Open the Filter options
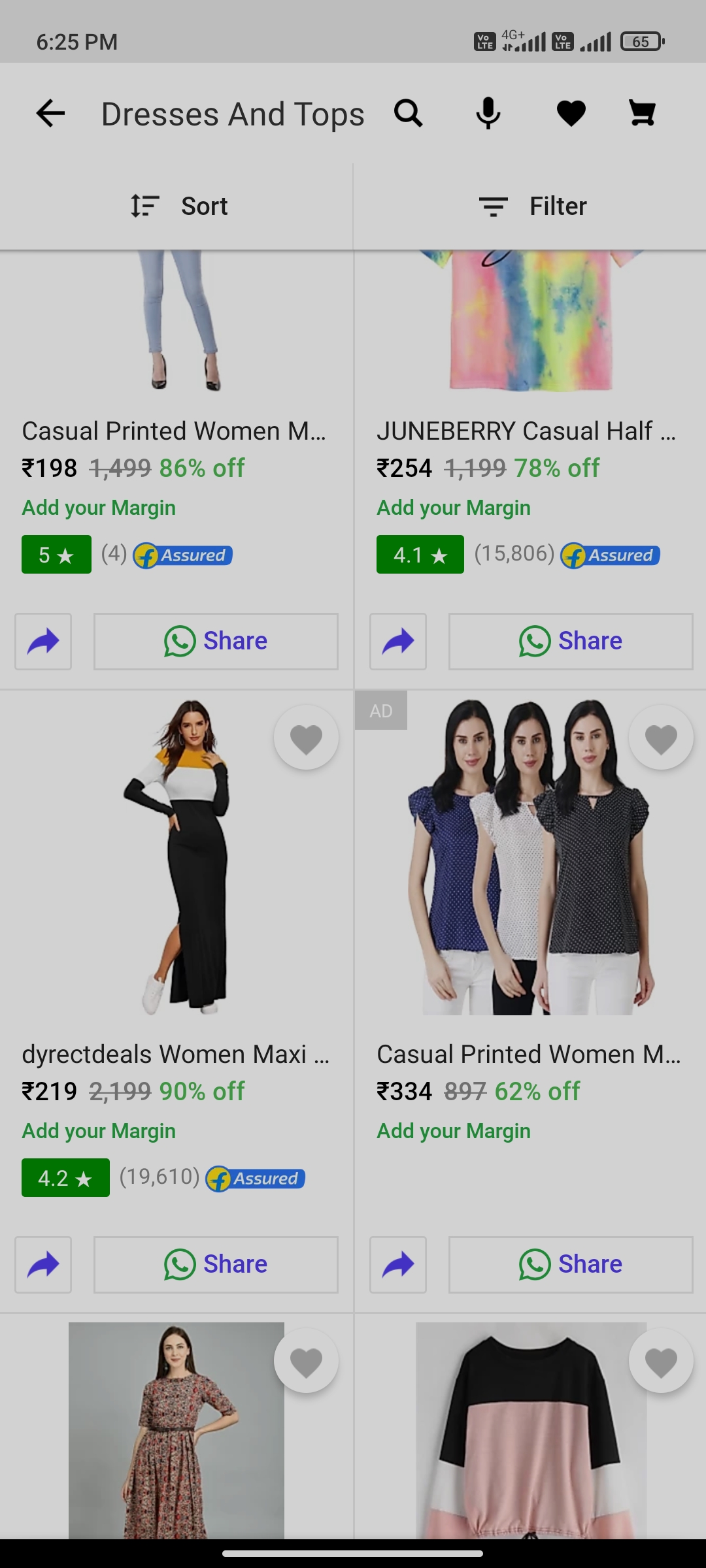The width and height of the screenshot is (706, 1568). tap(531, 206)
